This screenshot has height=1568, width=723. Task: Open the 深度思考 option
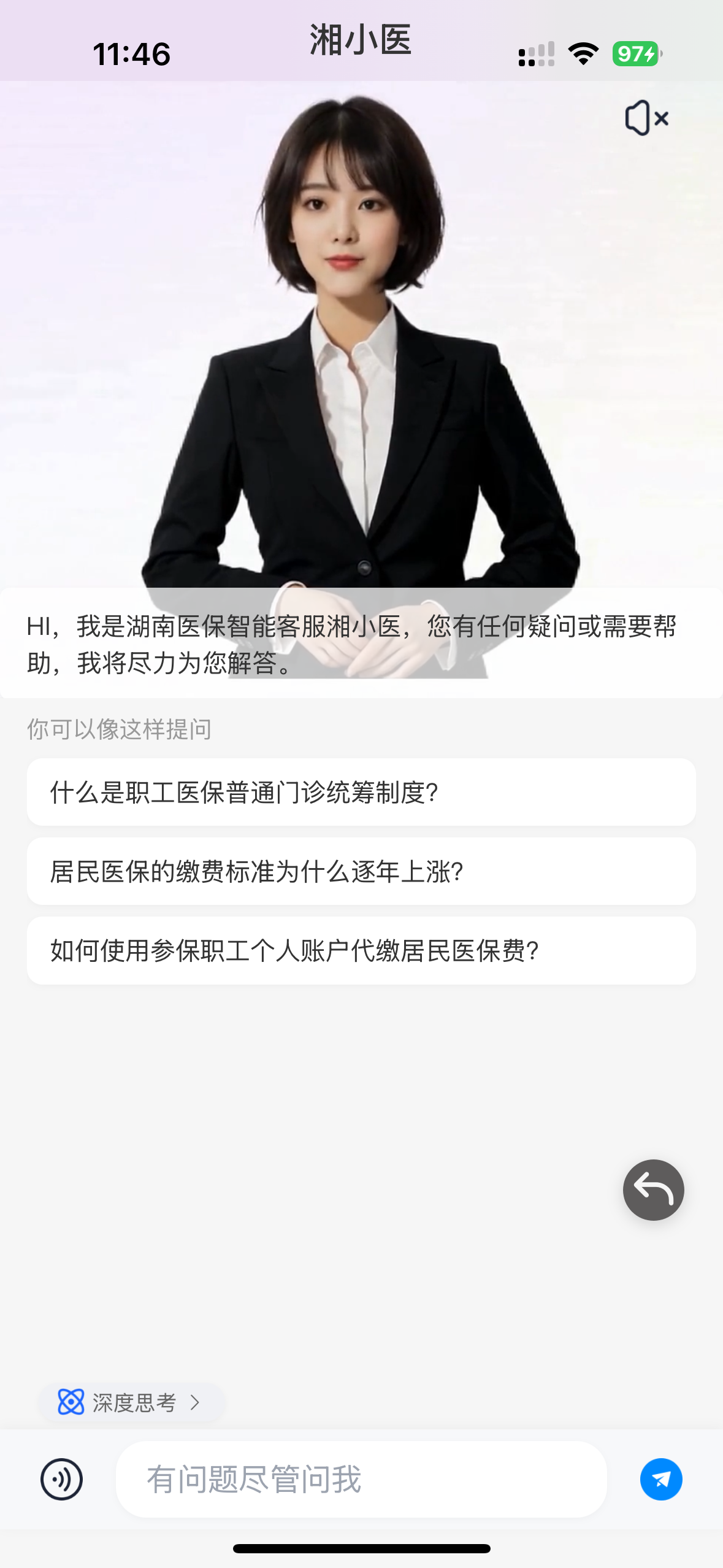coord(131,1402)
